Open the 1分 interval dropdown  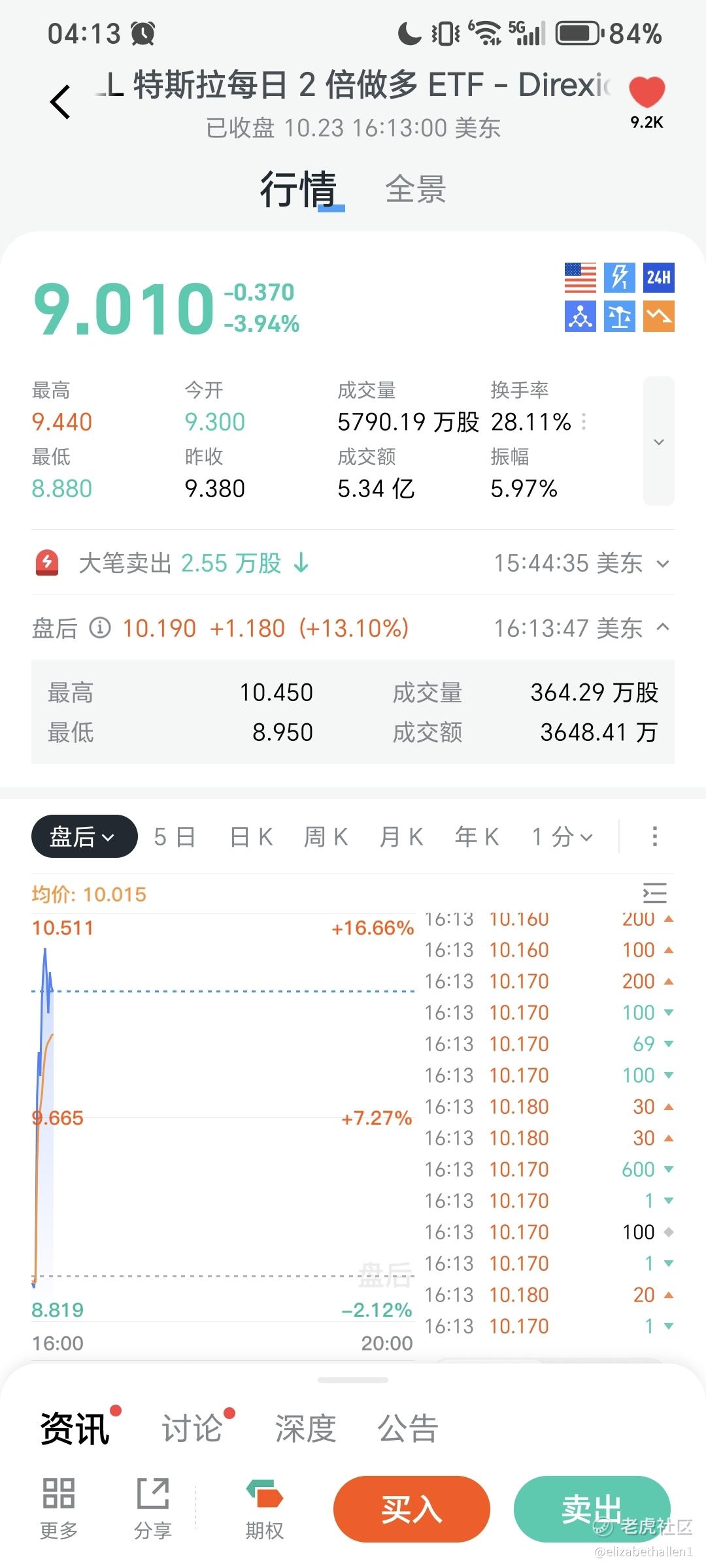coord(562,836)
